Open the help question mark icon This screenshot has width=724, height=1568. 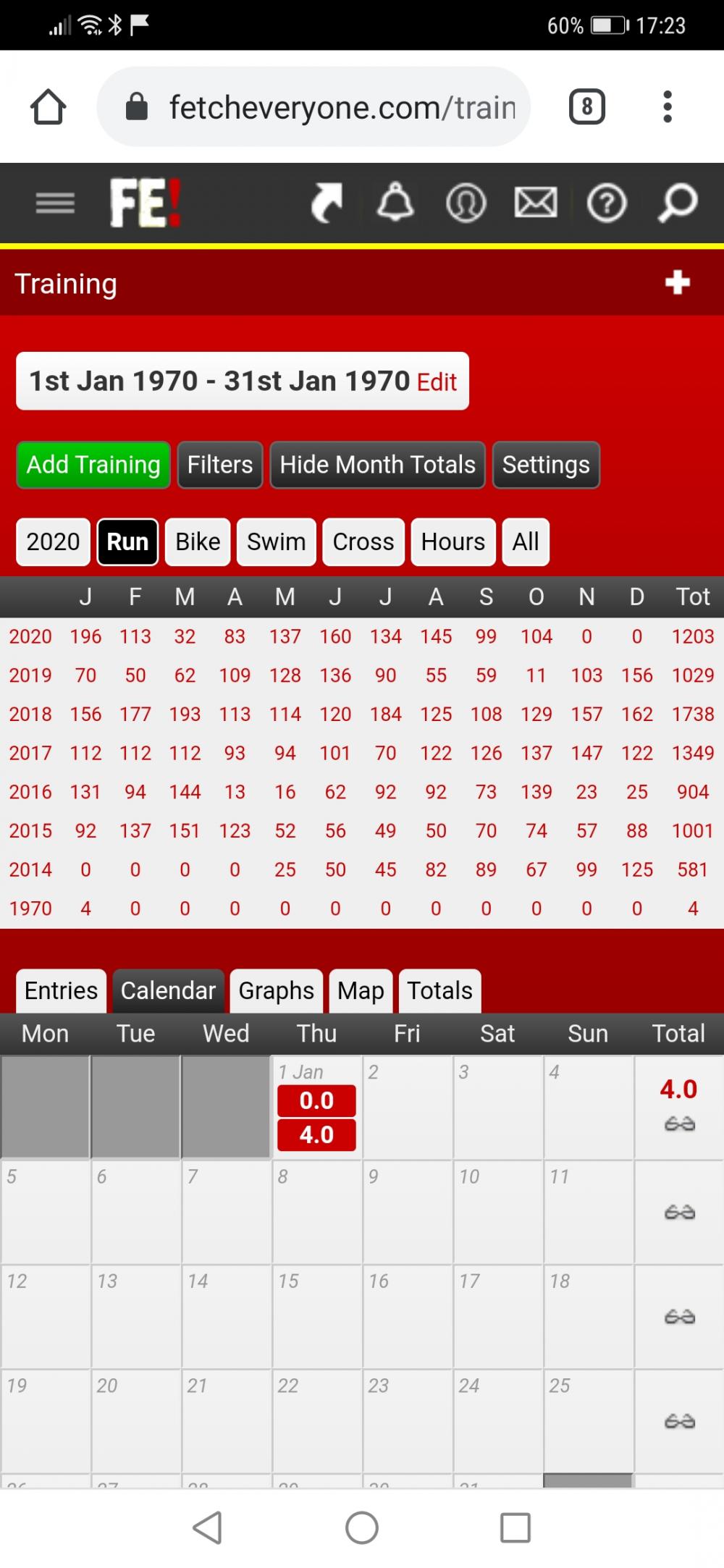pos(606,203)
